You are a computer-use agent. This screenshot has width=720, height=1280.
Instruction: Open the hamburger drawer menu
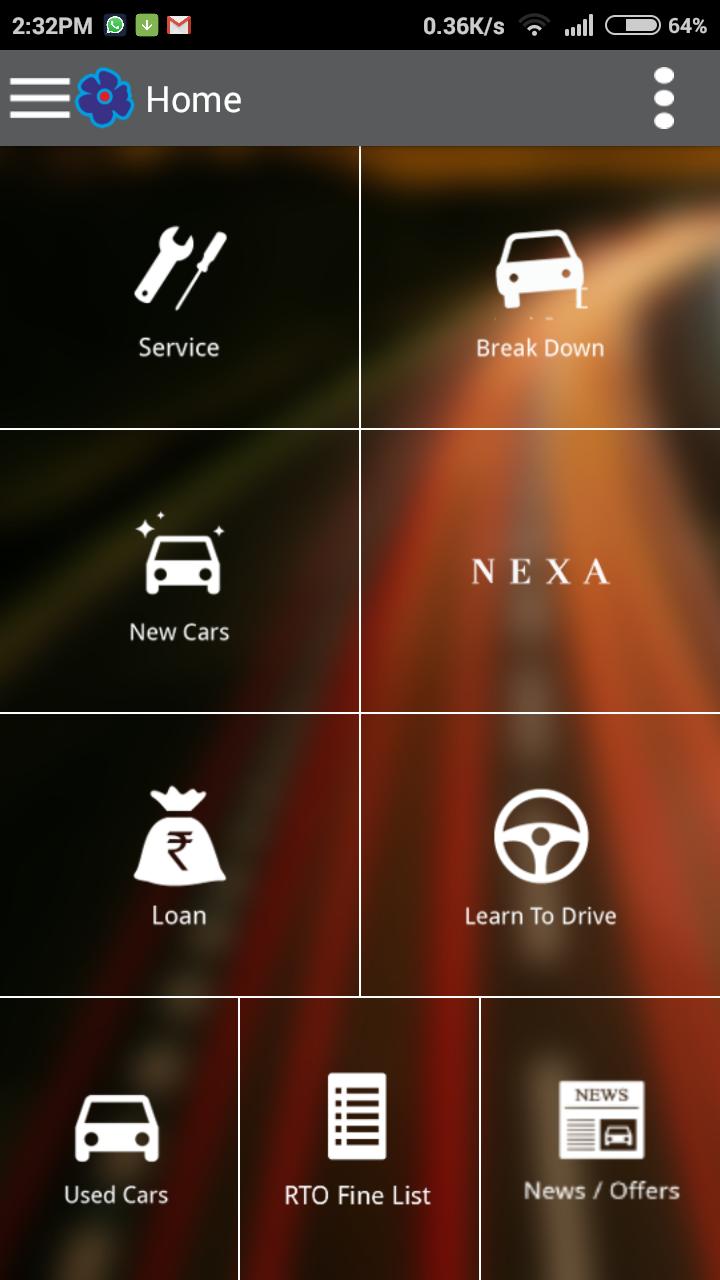[x=40, y=98]
